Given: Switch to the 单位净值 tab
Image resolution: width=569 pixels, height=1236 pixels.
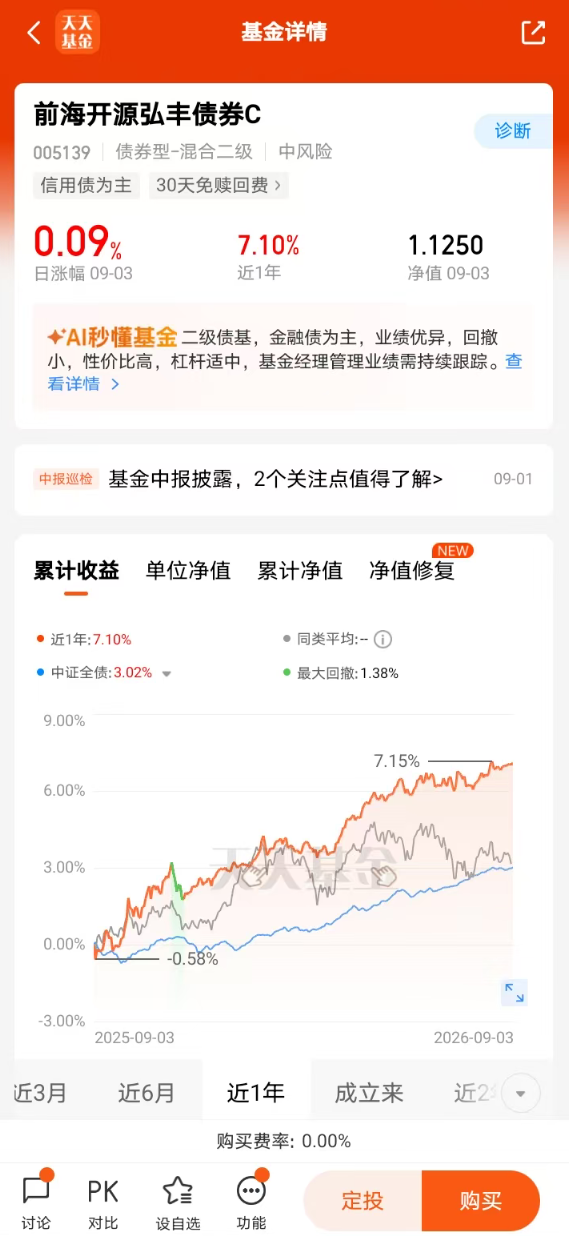Looking at the screenshot, I should tap(188, 570).
